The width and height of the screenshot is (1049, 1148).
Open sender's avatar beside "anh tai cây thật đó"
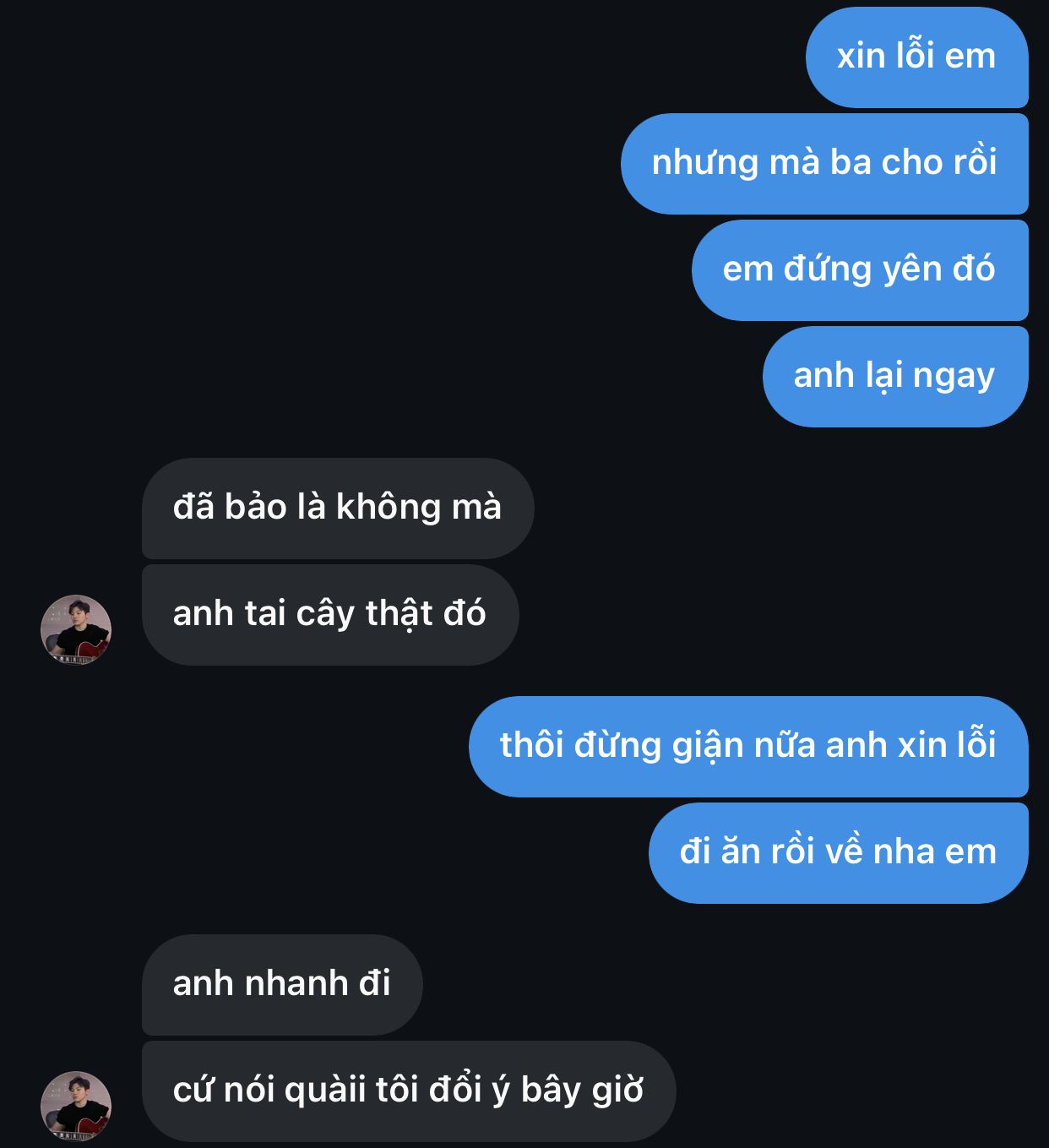pyautogui.click(x=76, y=629)
